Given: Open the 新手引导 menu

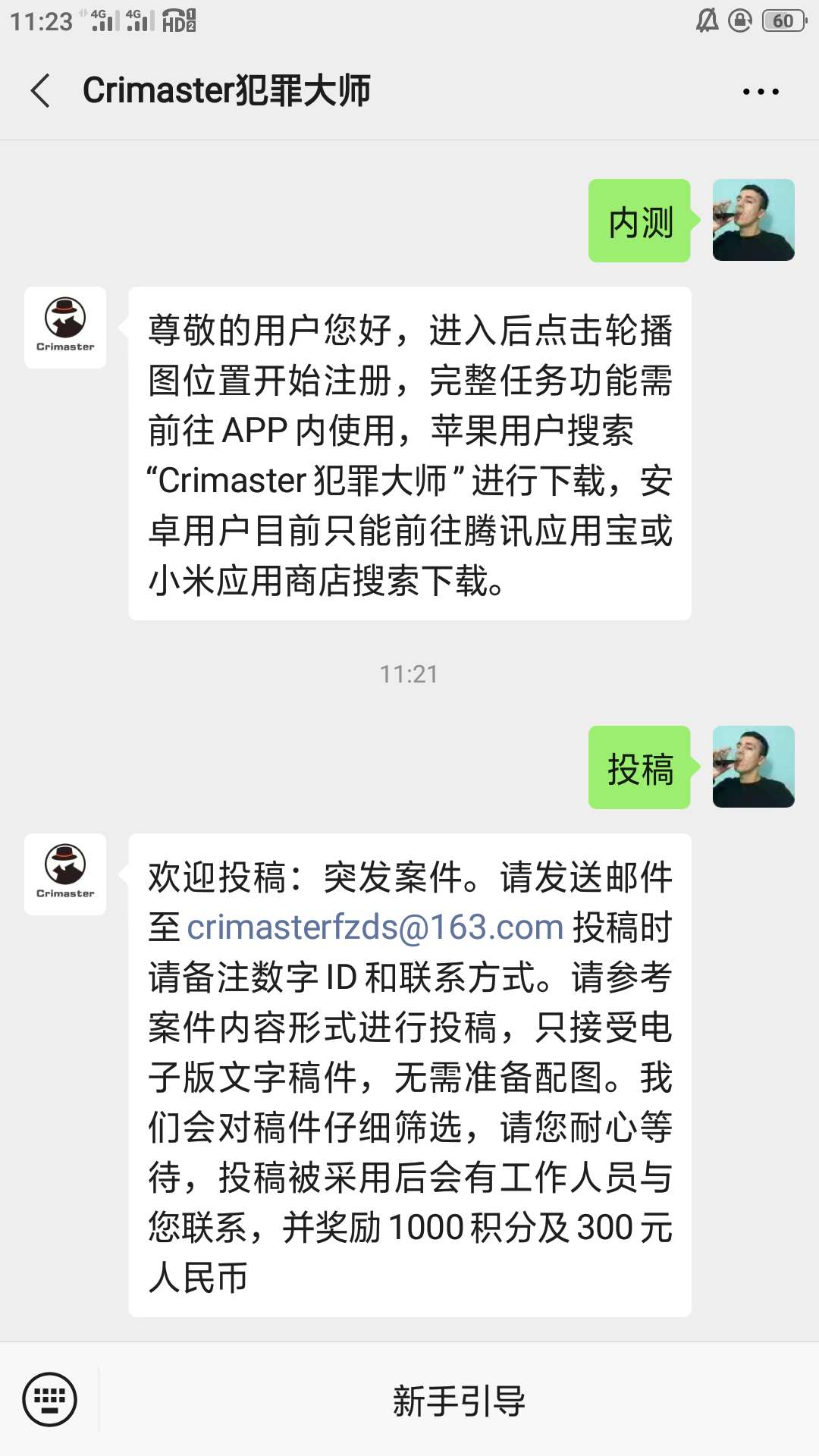Looking at the screenshot, I should pyautogui.click(x=459, y=1400).
